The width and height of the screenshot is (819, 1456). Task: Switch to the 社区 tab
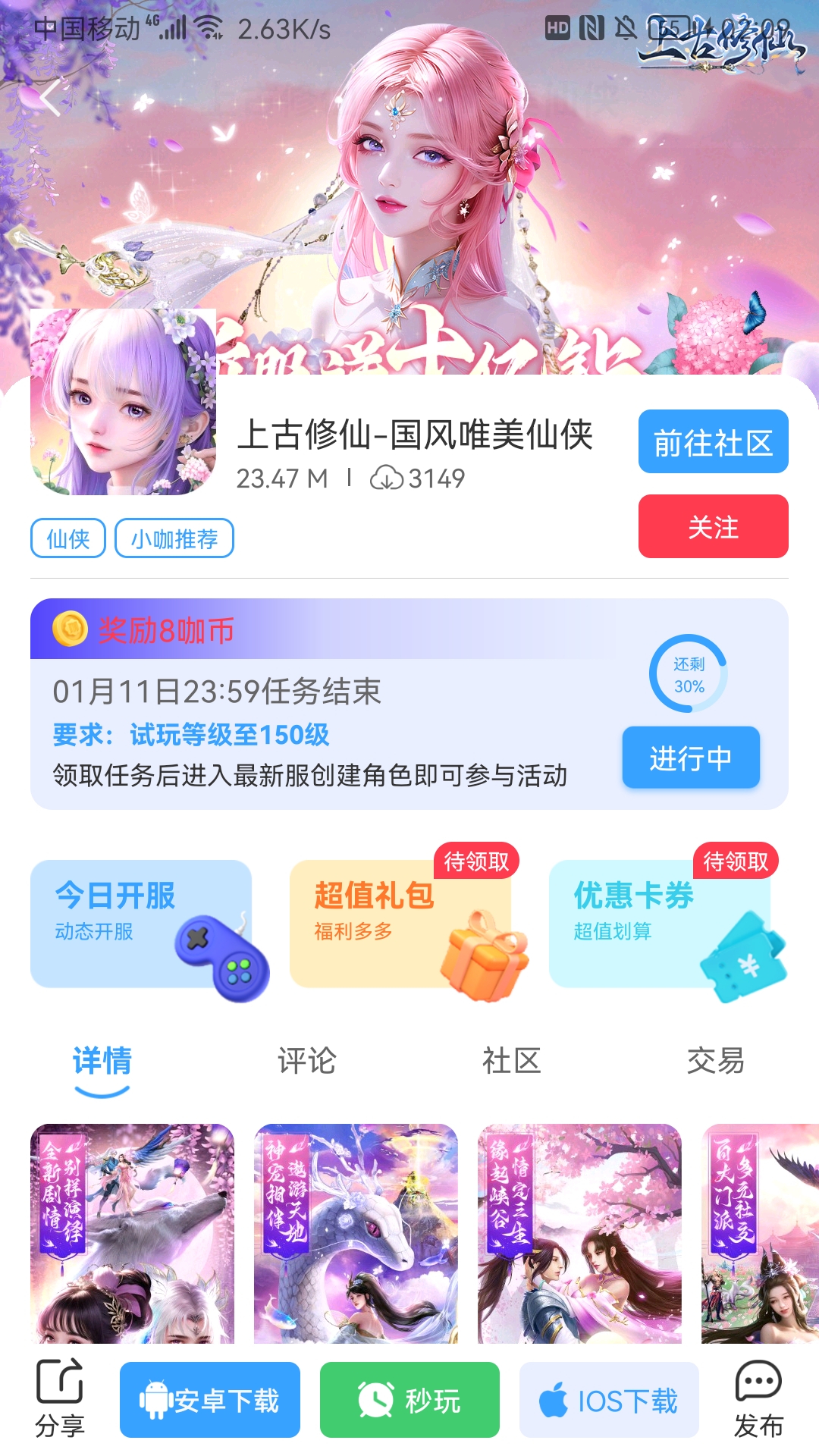click(512, 1061)
